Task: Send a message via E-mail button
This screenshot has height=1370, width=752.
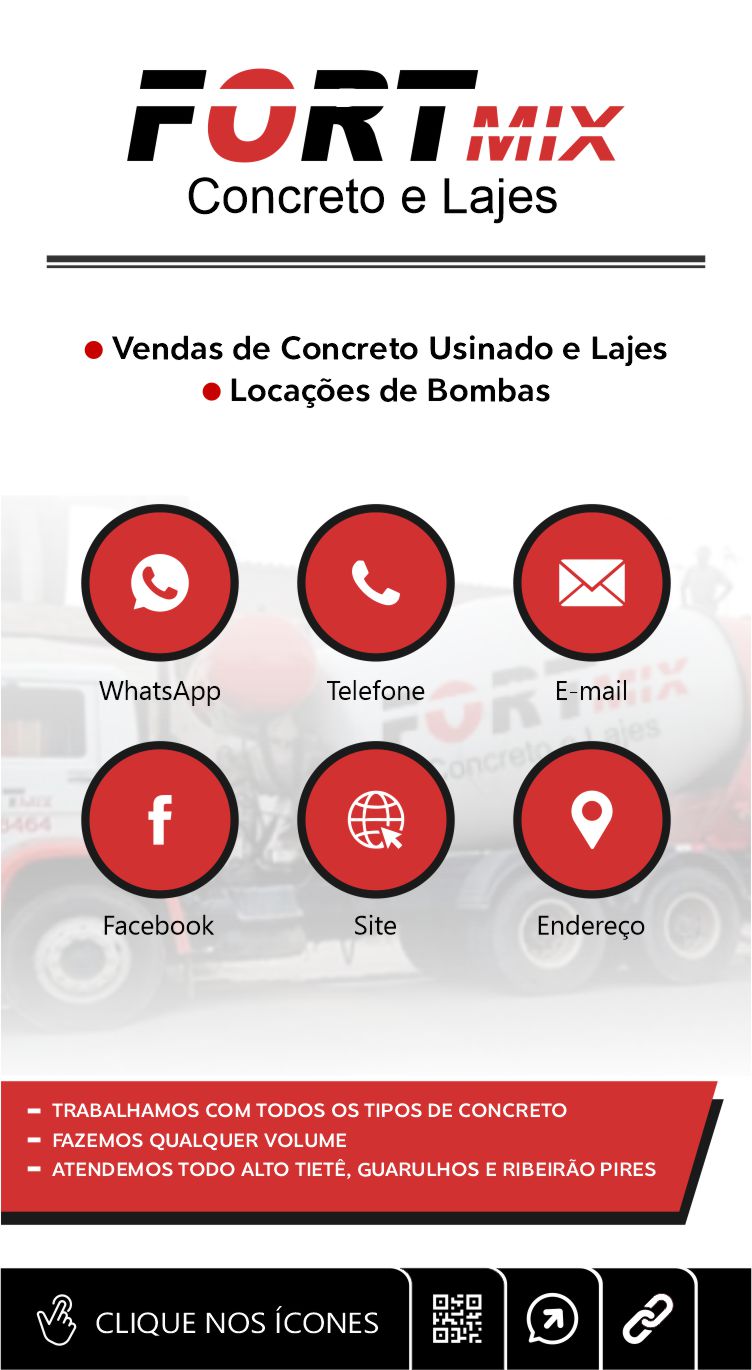Action: point(591,583)
